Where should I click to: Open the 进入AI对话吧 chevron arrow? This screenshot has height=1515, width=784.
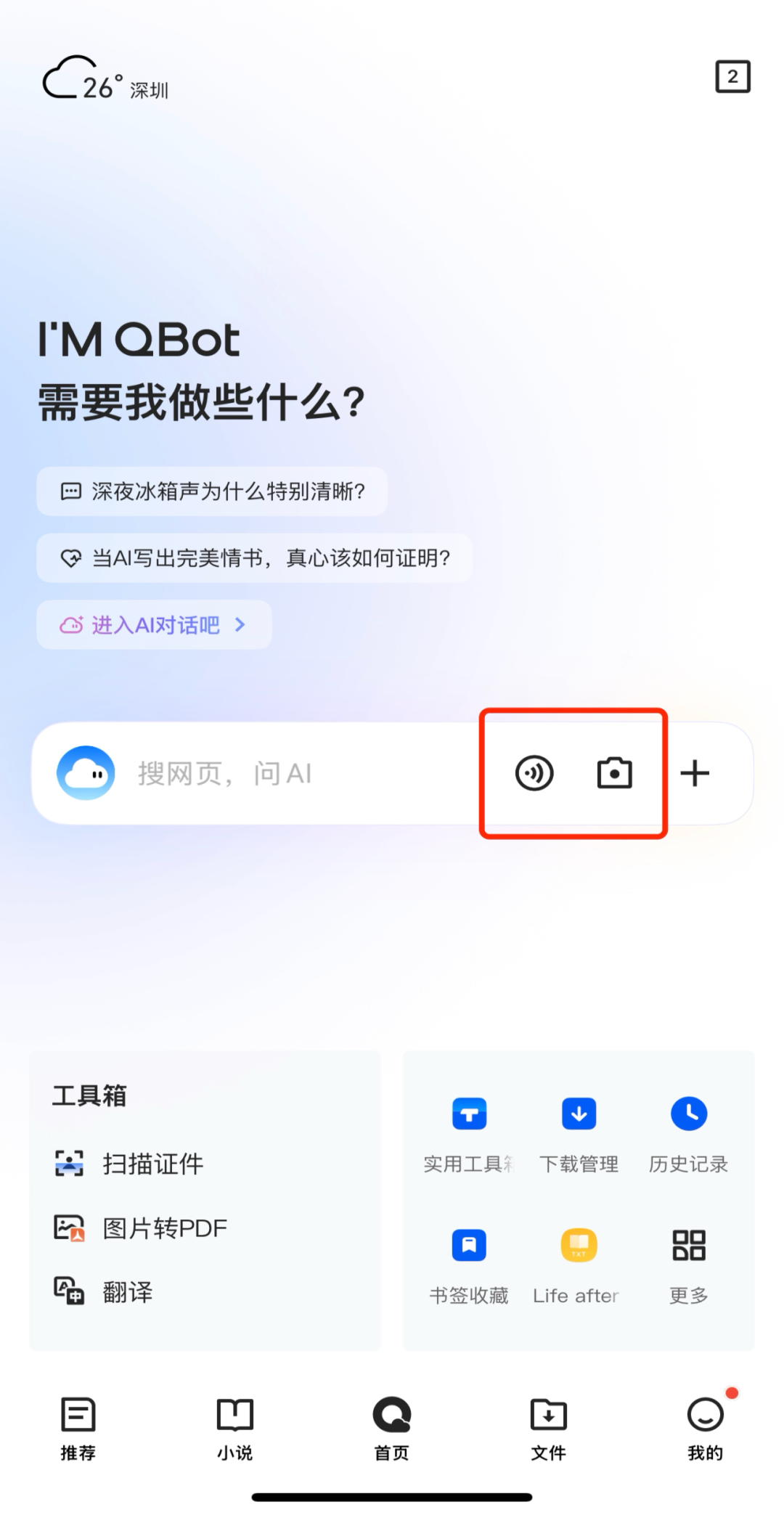tap(242, 624)
